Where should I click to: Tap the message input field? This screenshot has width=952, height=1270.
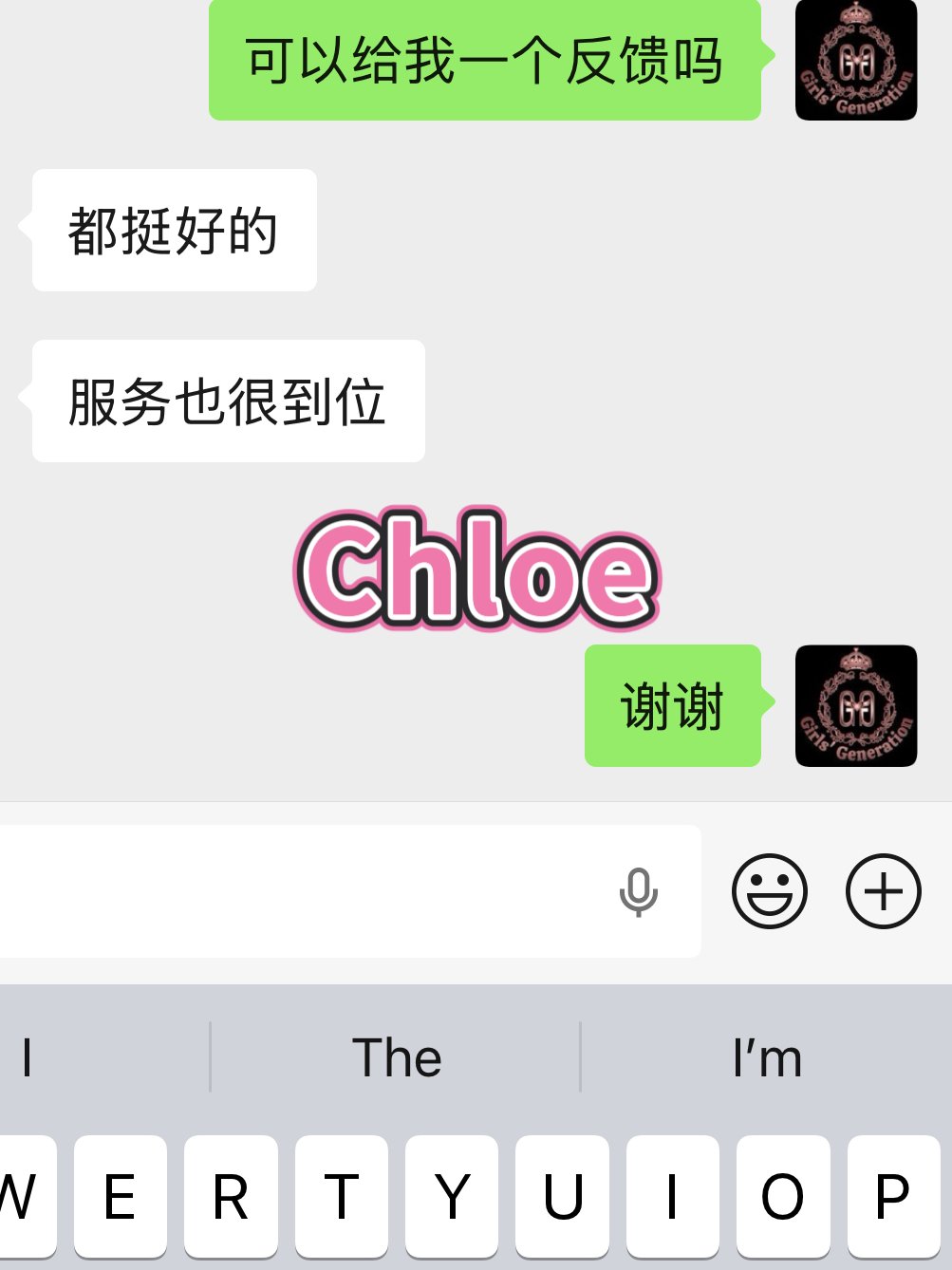point(304,890)
